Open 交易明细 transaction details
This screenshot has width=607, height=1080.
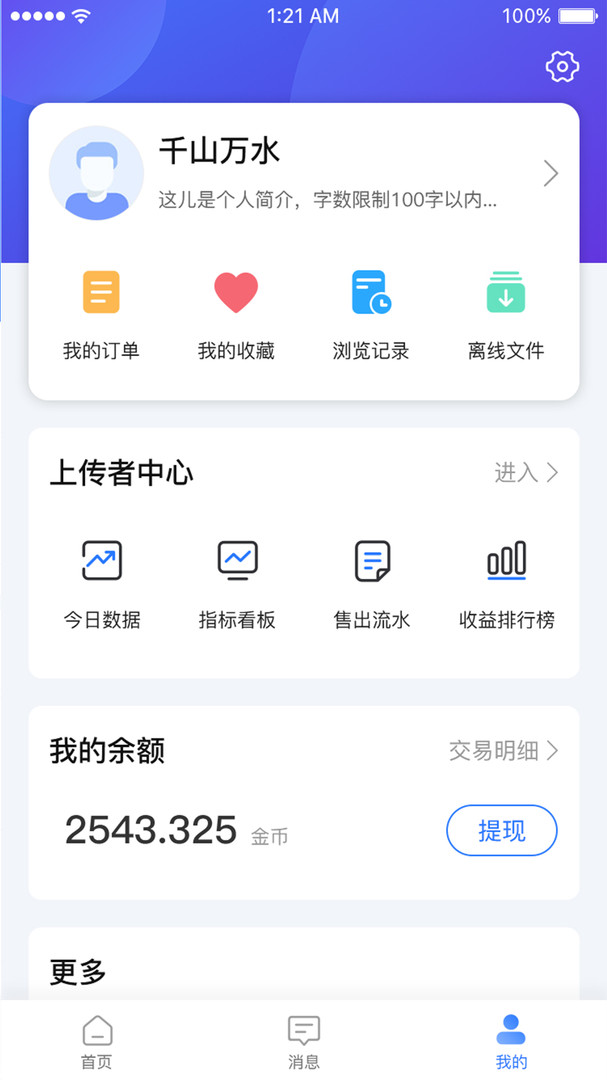[x=503, y=751]
